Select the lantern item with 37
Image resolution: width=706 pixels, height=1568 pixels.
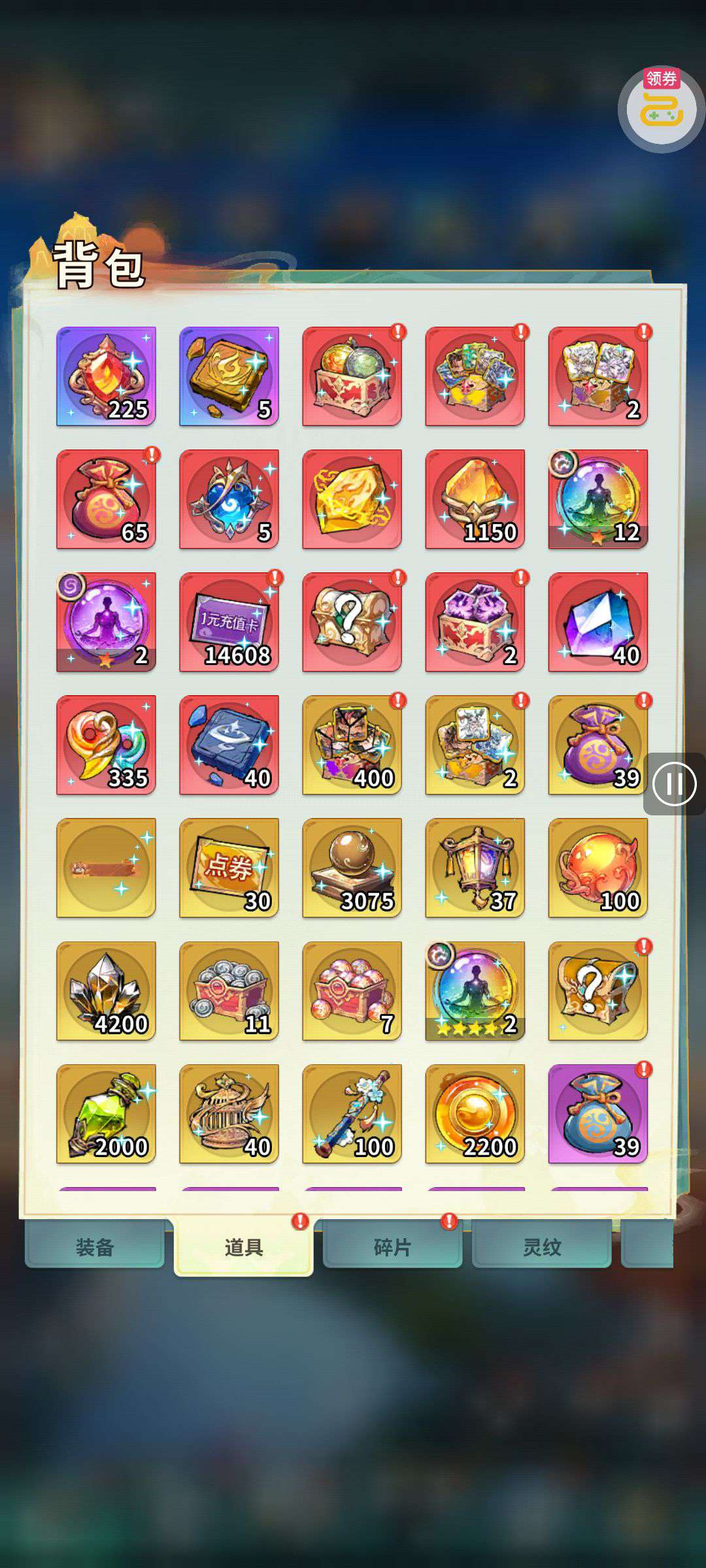(x=475, y=868)
